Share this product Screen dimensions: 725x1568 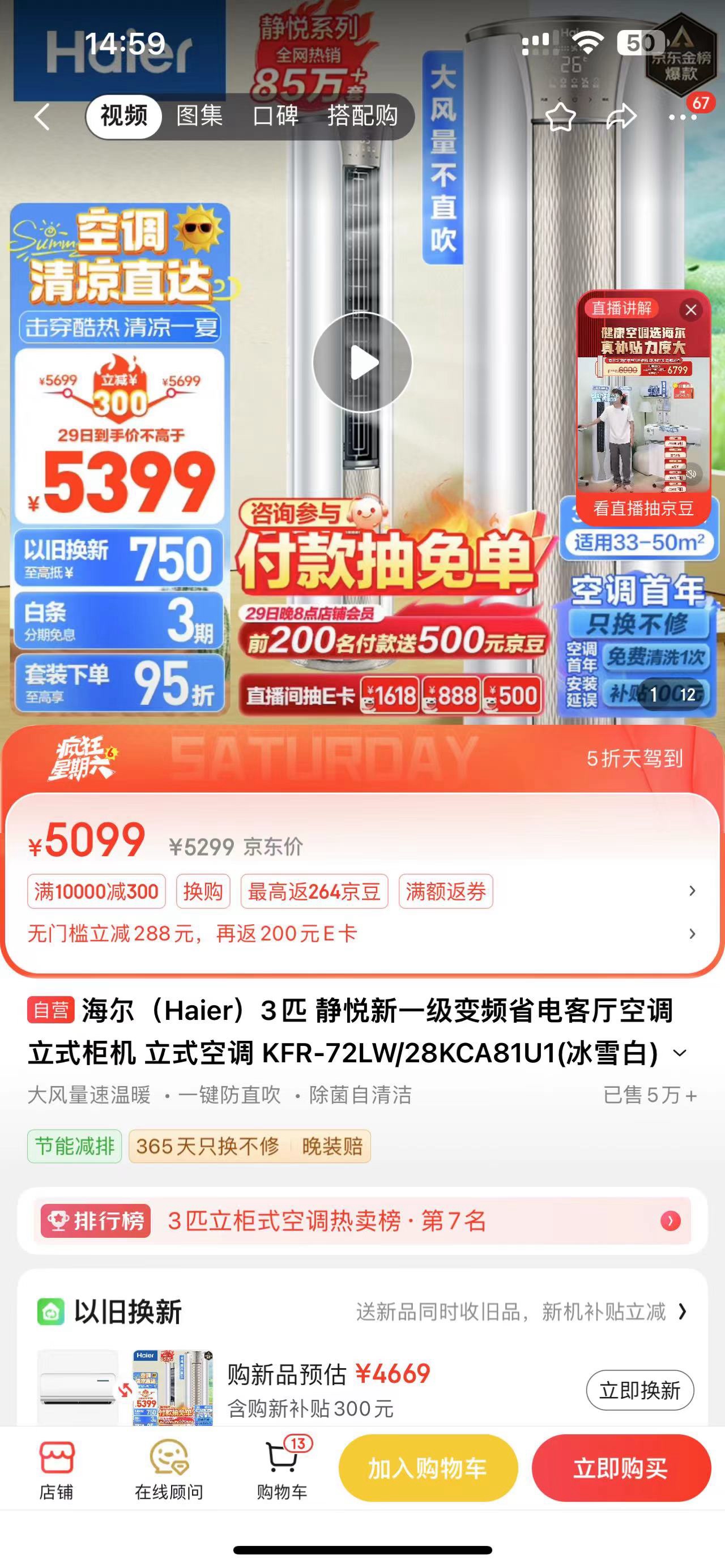(621, 117)
